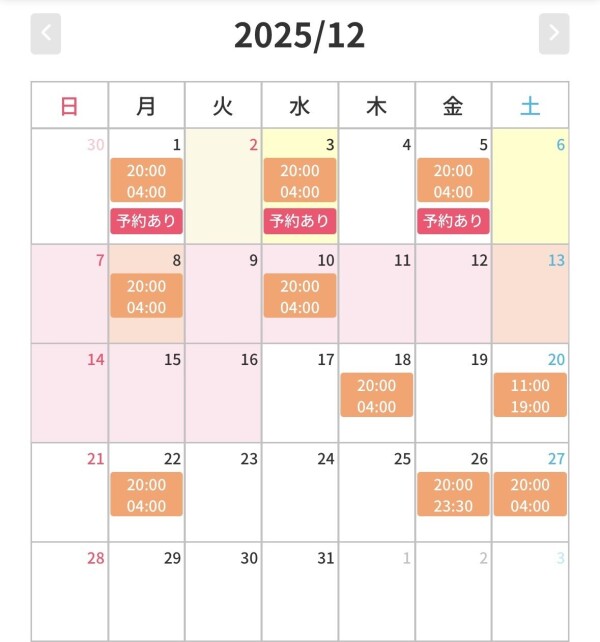Image resolution: width=600 pixels, height=642 pixels.
Task: Select the shift on December 10
Action: click(300, 296)
